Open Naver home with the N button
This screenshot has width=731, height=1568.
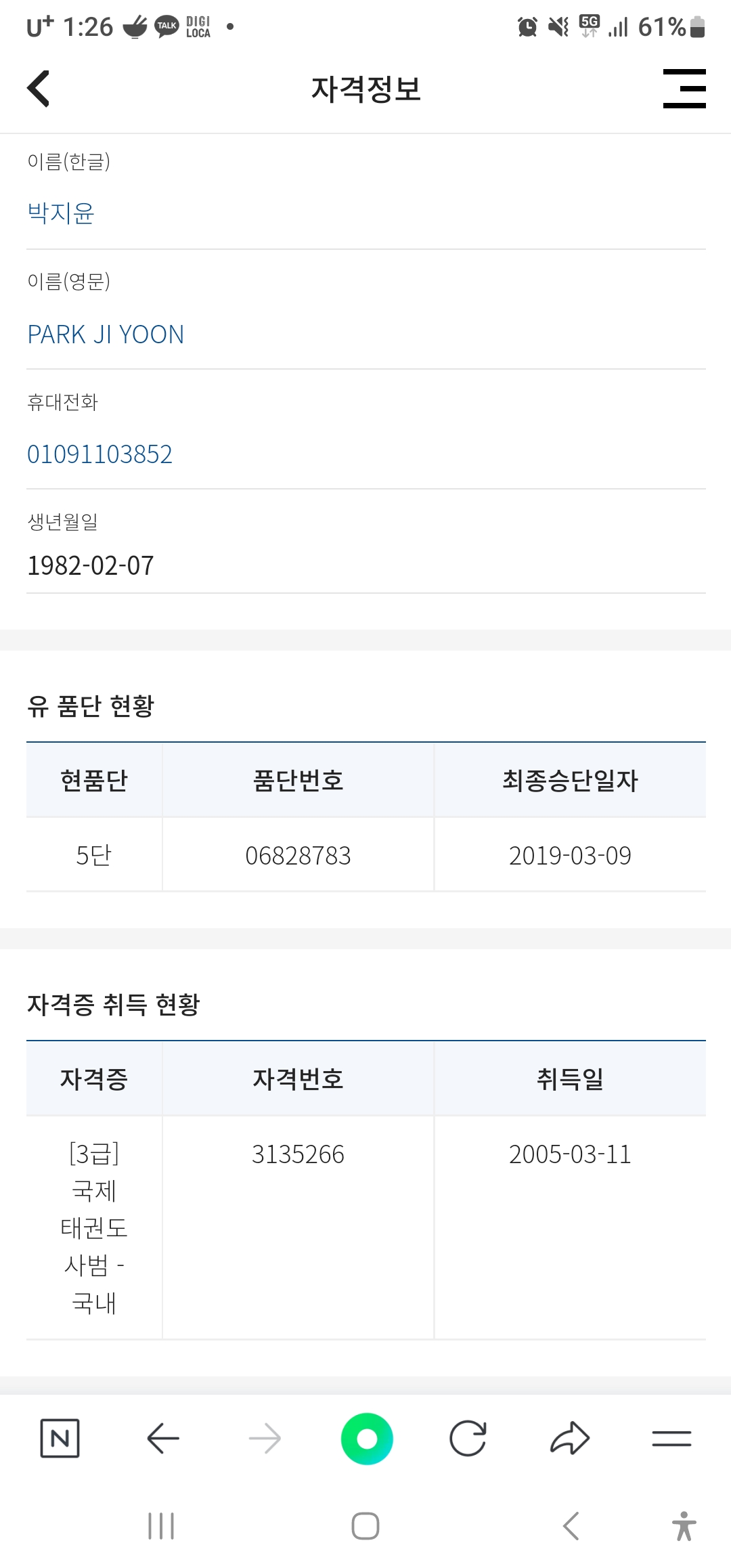coord(60,1438)
